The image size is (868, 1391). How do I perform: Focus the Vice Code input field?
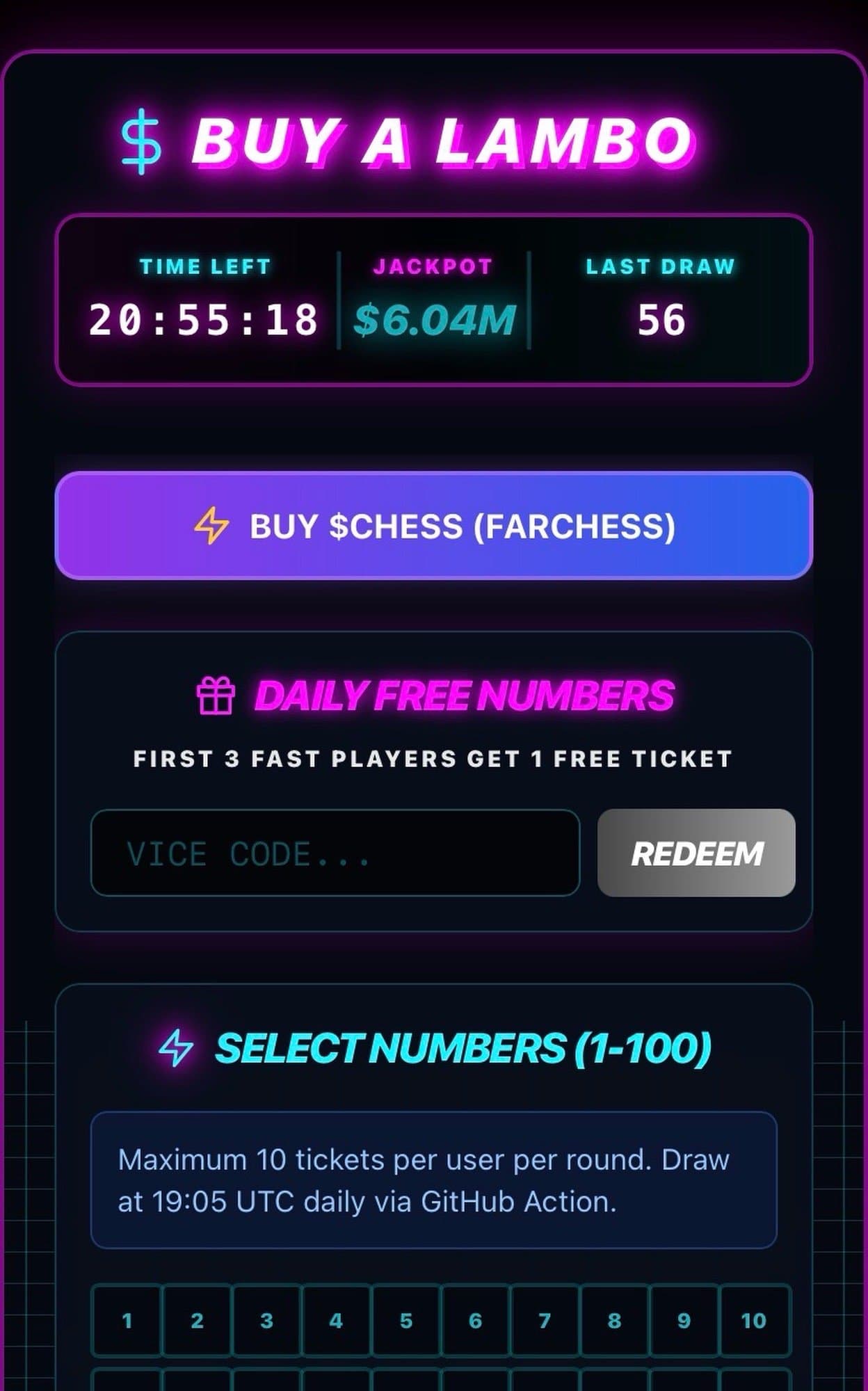pos(335,853)
